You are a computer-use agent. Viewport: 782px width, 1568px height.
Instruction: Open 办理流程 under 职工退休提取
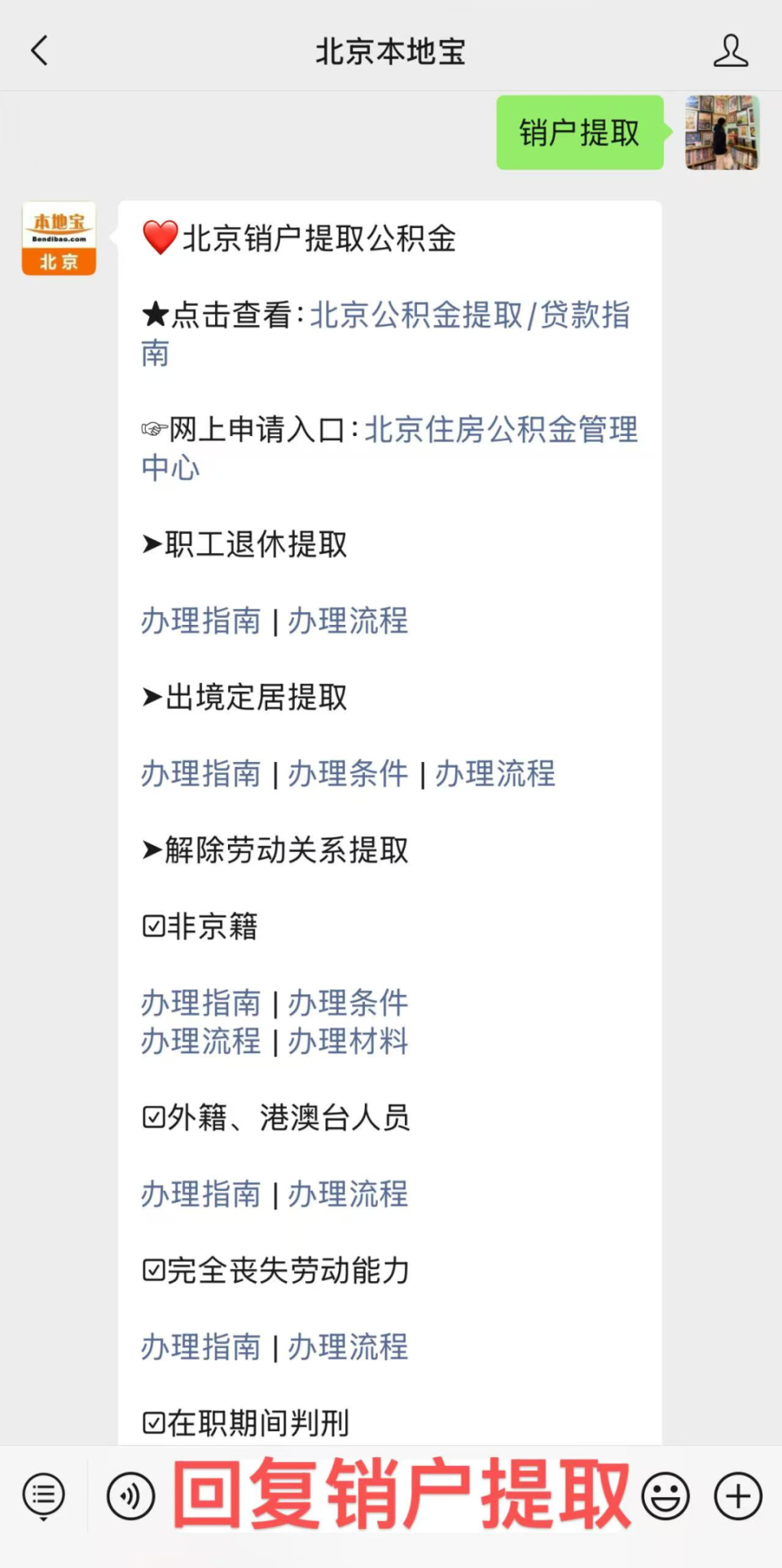coord(348,621)
